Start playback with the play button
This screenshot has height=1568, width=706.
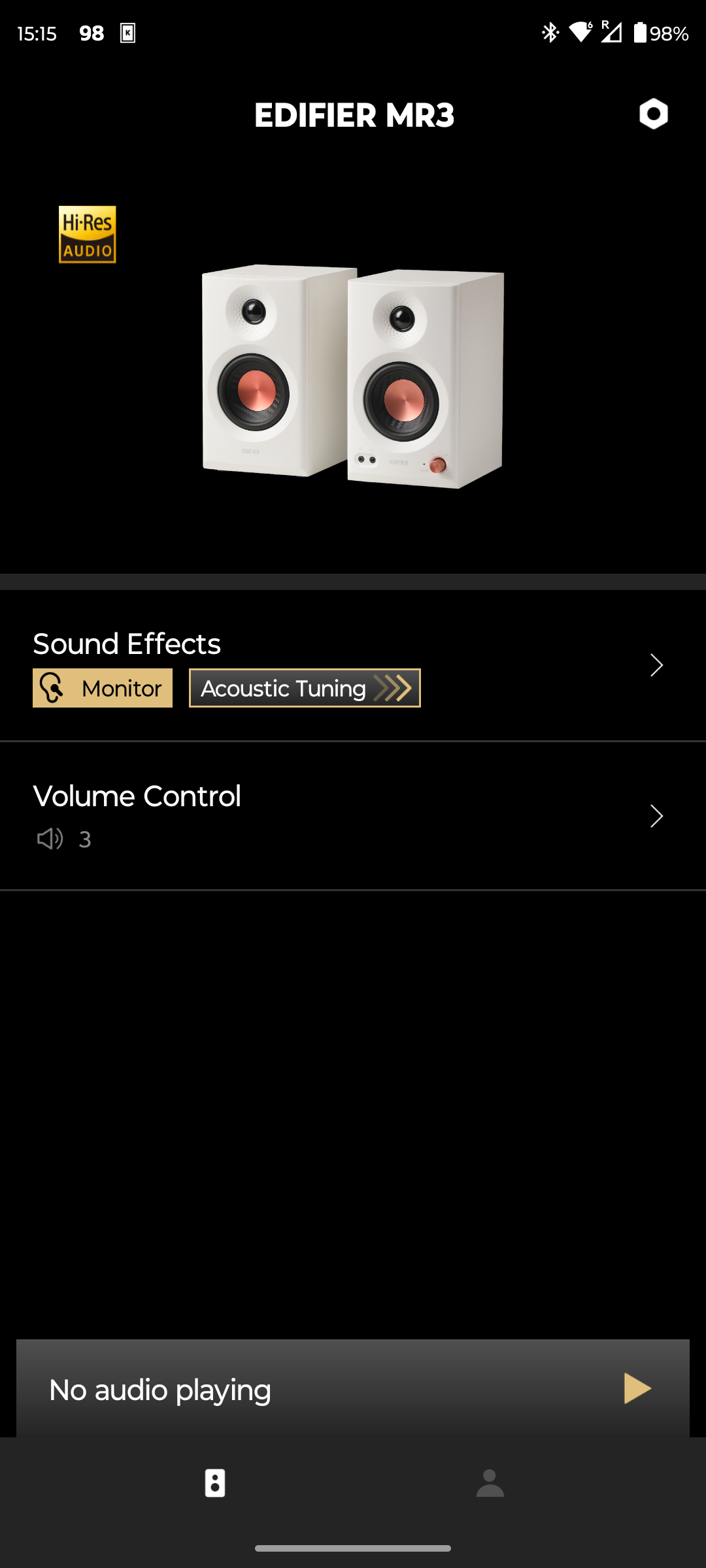(637, 1388)
